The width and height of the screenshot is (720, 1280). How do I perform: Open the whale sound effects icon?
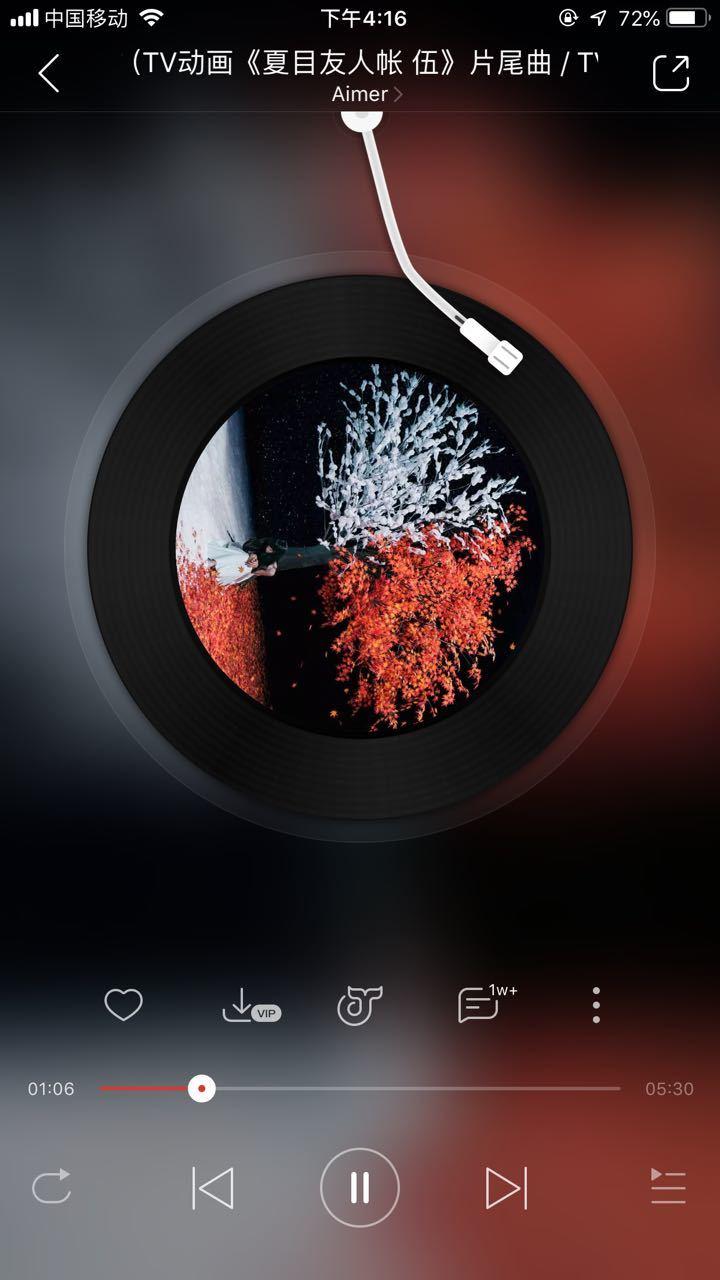(359, 1005)
